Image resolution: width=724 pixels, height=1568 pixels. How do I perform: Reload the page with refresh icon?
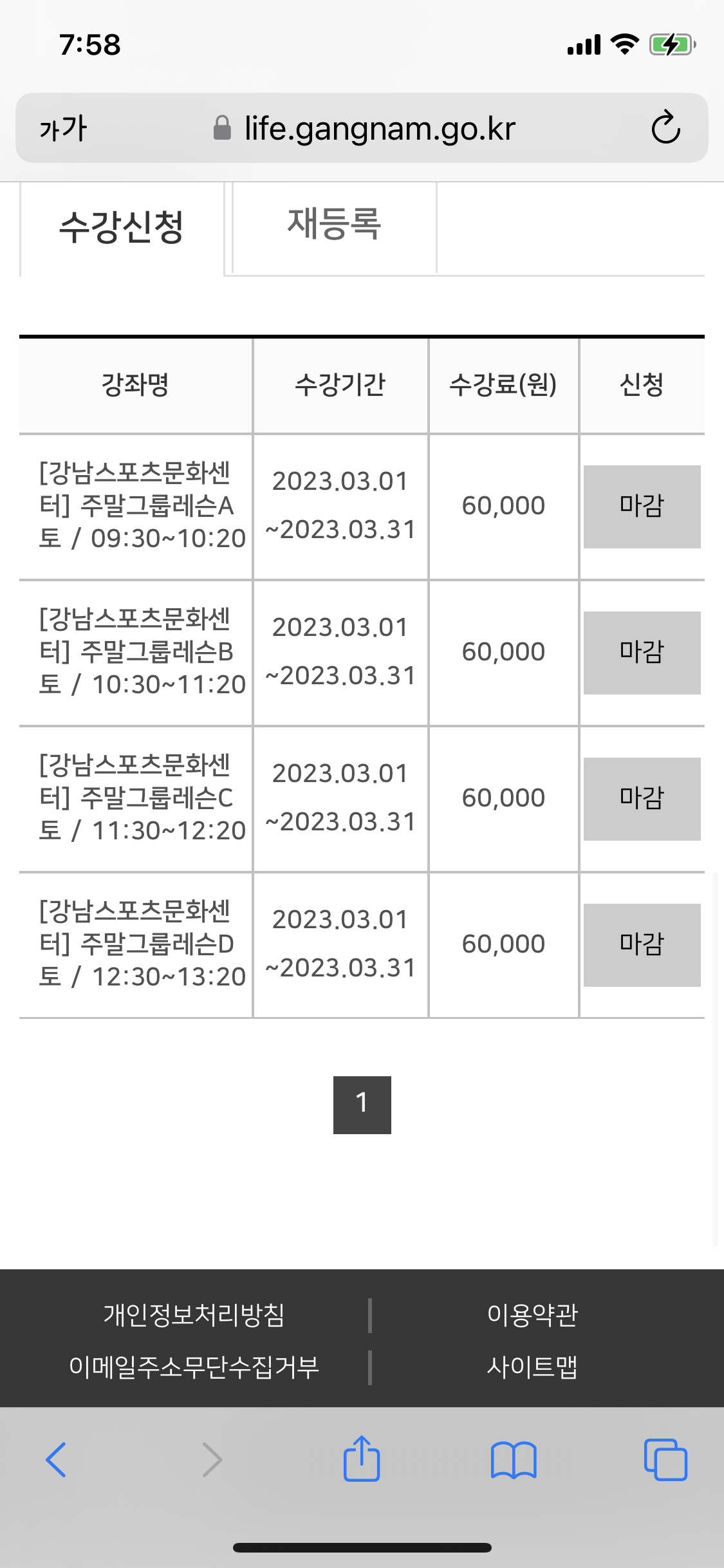[x=665, y=127]
